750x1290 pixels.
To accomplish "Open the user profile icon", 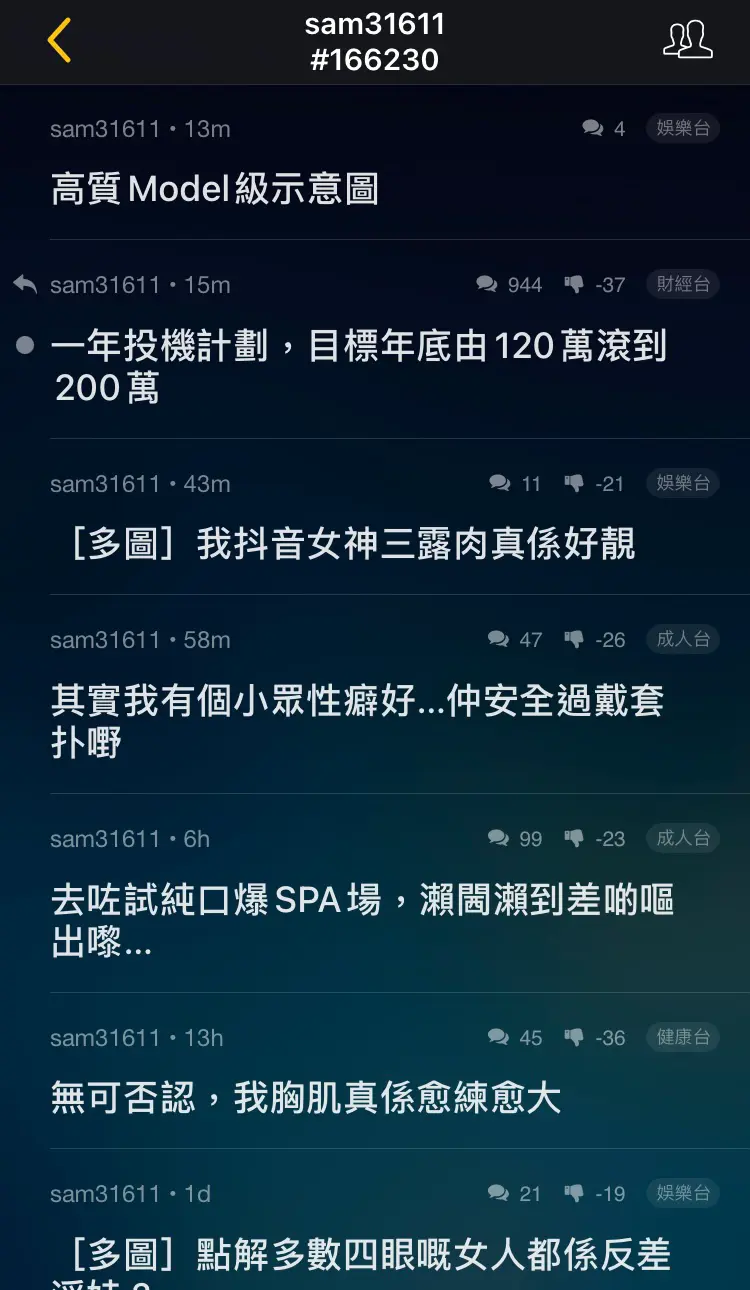I will point(688,40).
